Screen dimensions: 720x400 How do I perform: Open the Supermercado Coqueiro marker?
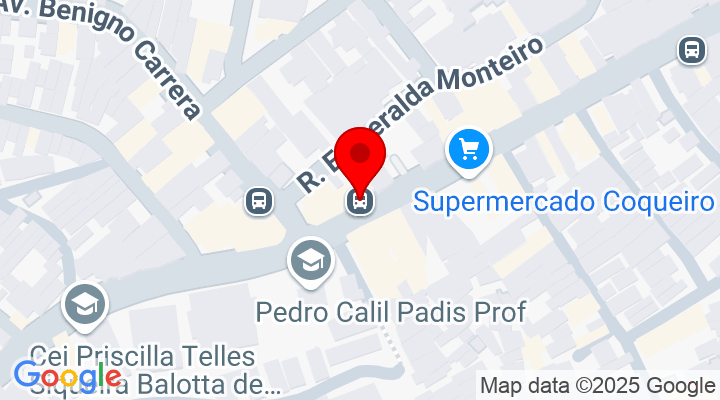pyautogui.click(x=467, y=150)
